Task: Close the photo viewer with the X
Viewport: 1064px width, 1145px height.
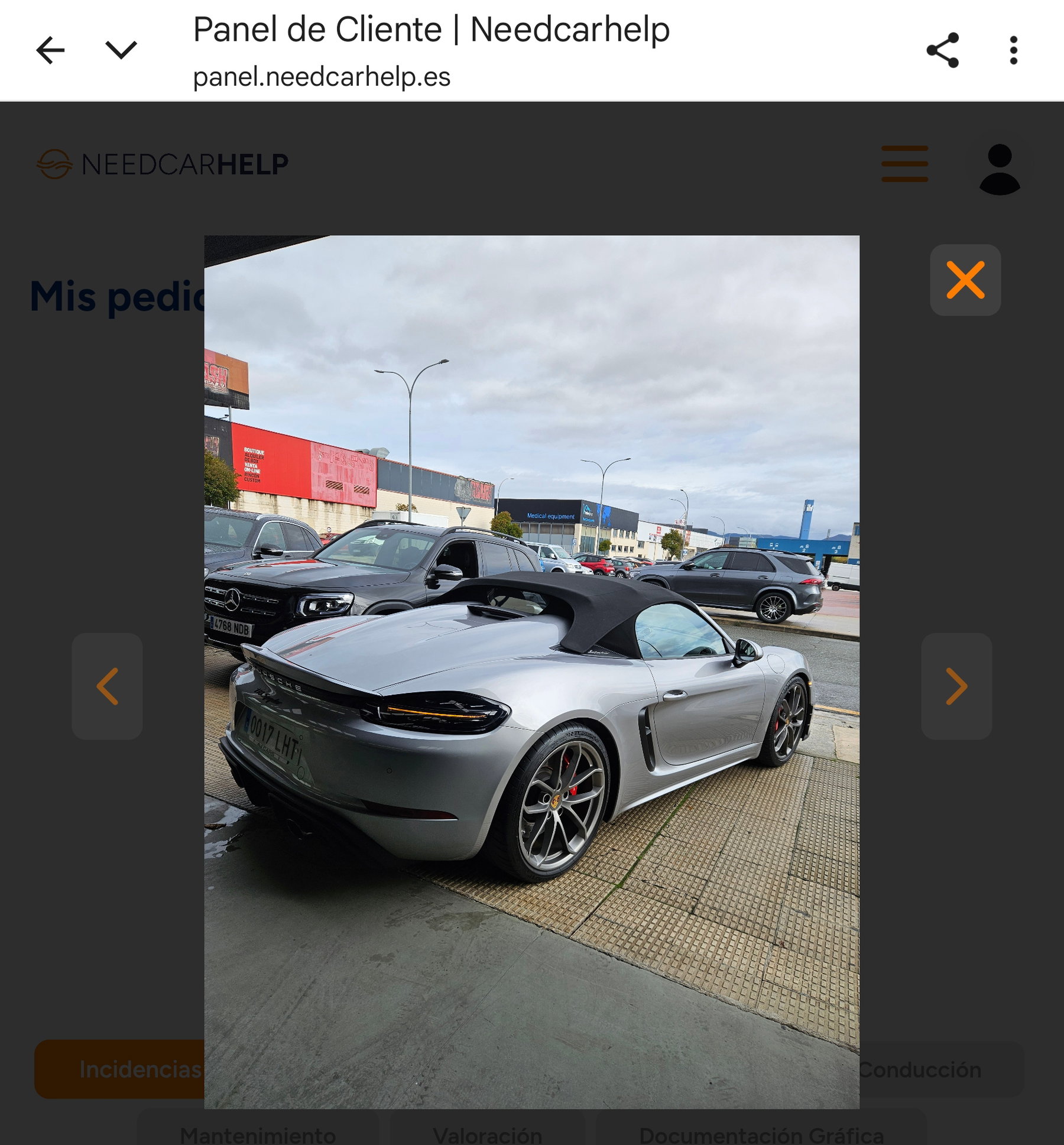Action: point(965,280)
